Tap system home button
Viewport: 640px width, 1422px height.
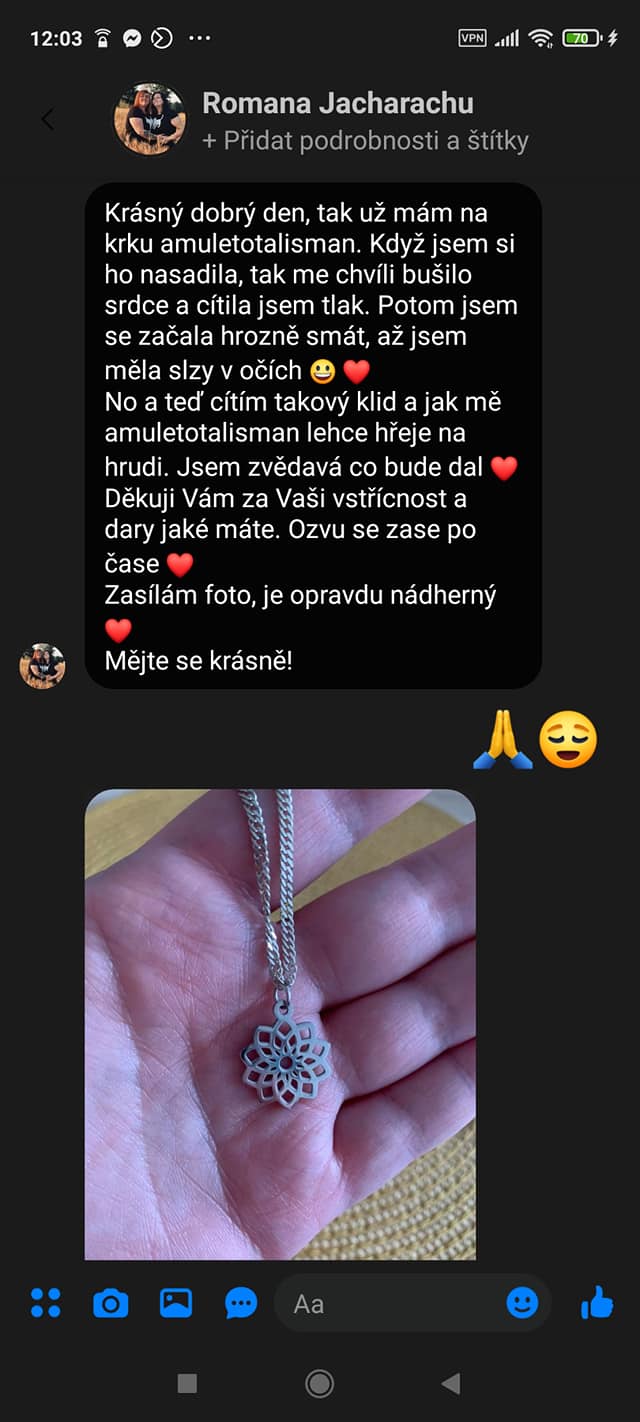[x=319, y=1383]
